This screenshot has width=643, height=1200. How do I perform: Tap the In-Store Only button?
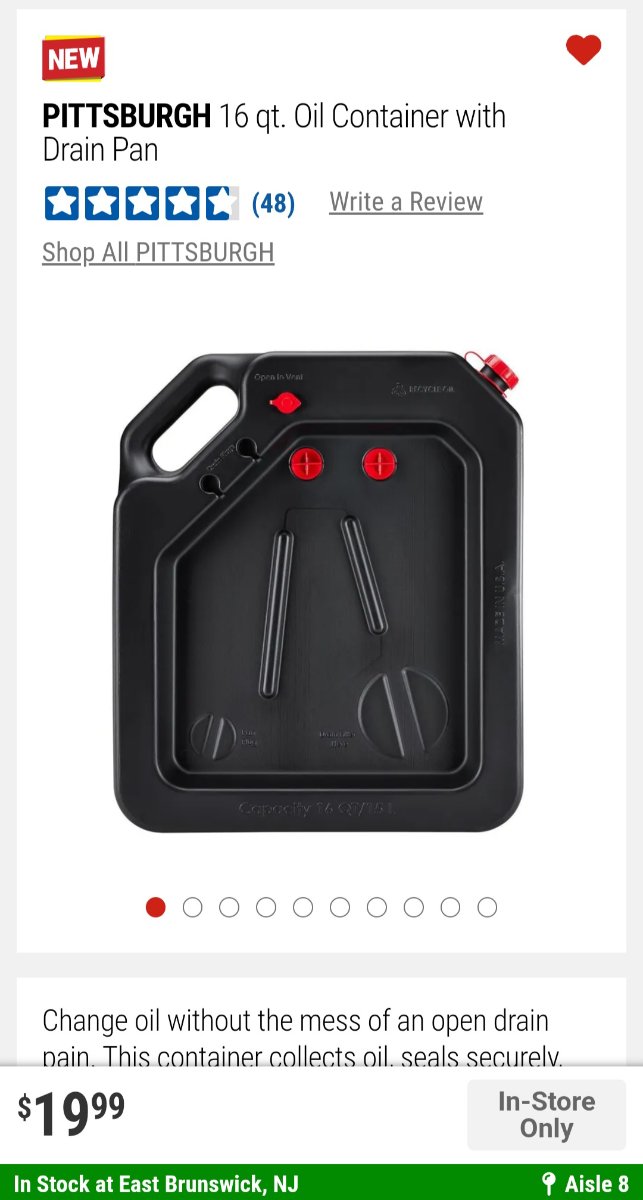coord(546,1115)
